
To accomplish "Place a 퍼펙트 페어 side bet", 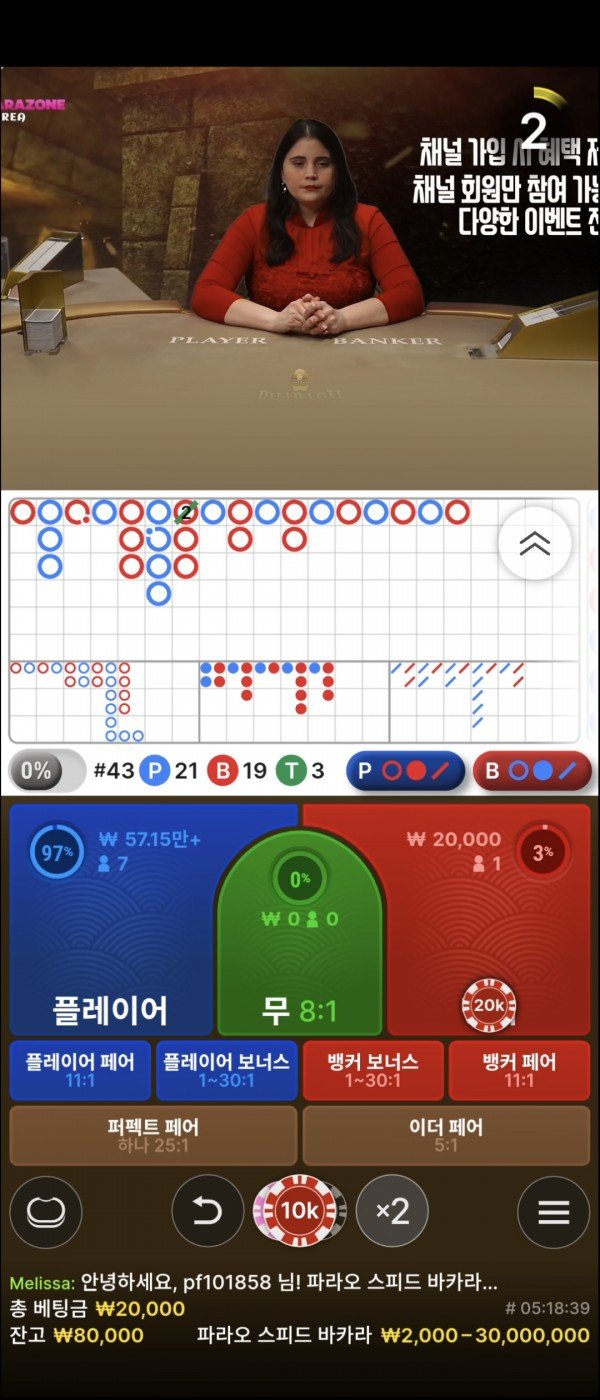I will tap(153, 1135).
